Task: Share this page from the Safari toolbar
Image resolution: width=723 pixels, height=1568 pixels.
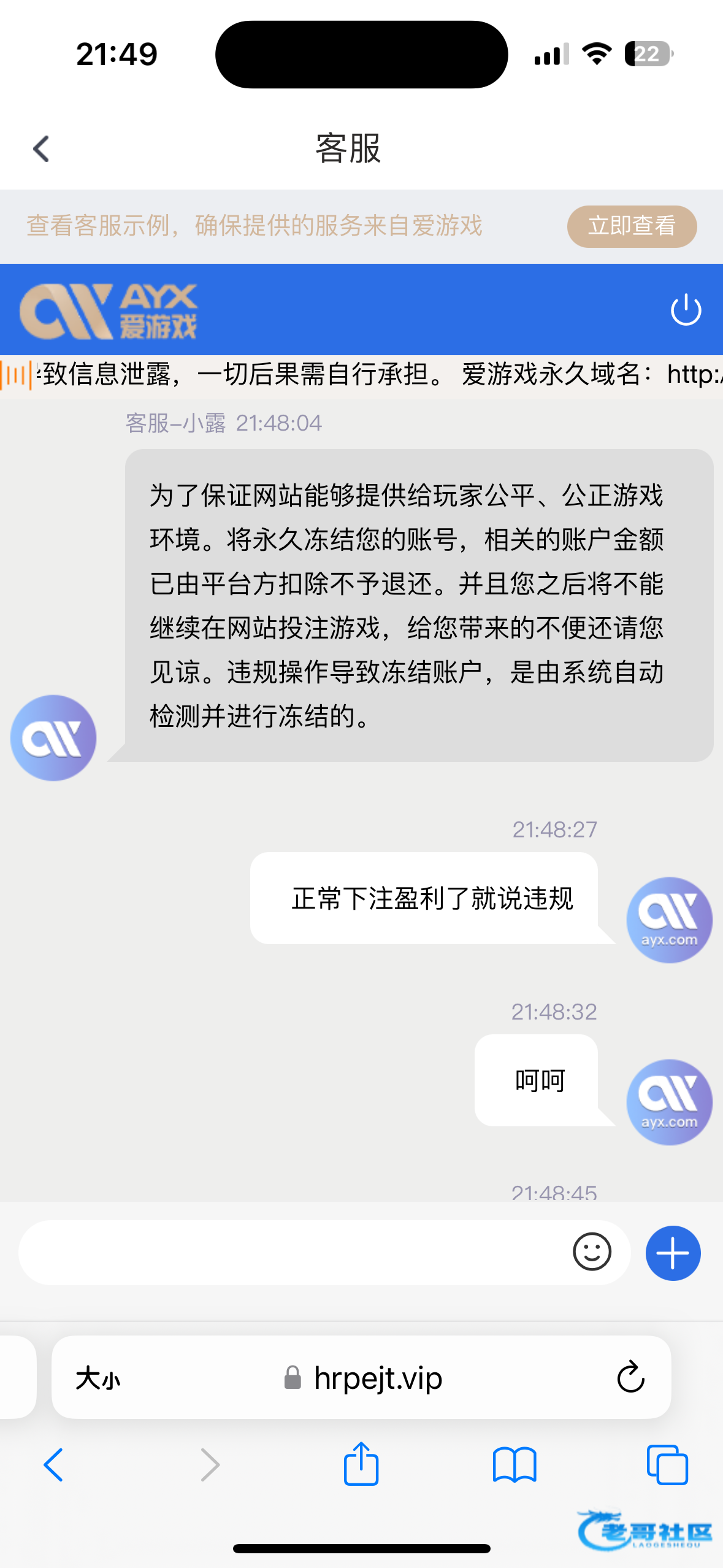Action: point(361,1464)
